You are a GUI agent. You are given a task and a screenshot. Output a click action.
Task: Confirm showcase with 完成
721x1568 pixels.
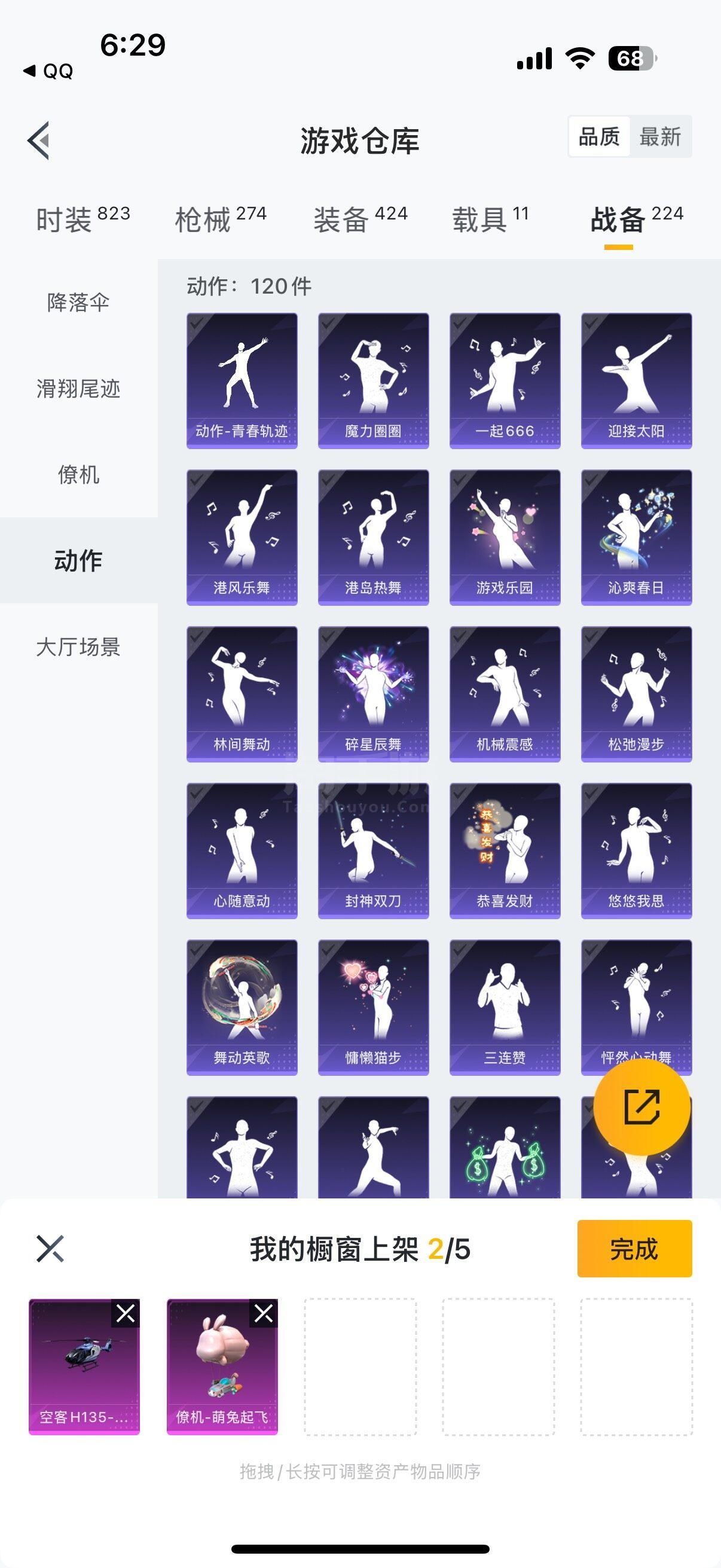click(x=634, y=1249)
